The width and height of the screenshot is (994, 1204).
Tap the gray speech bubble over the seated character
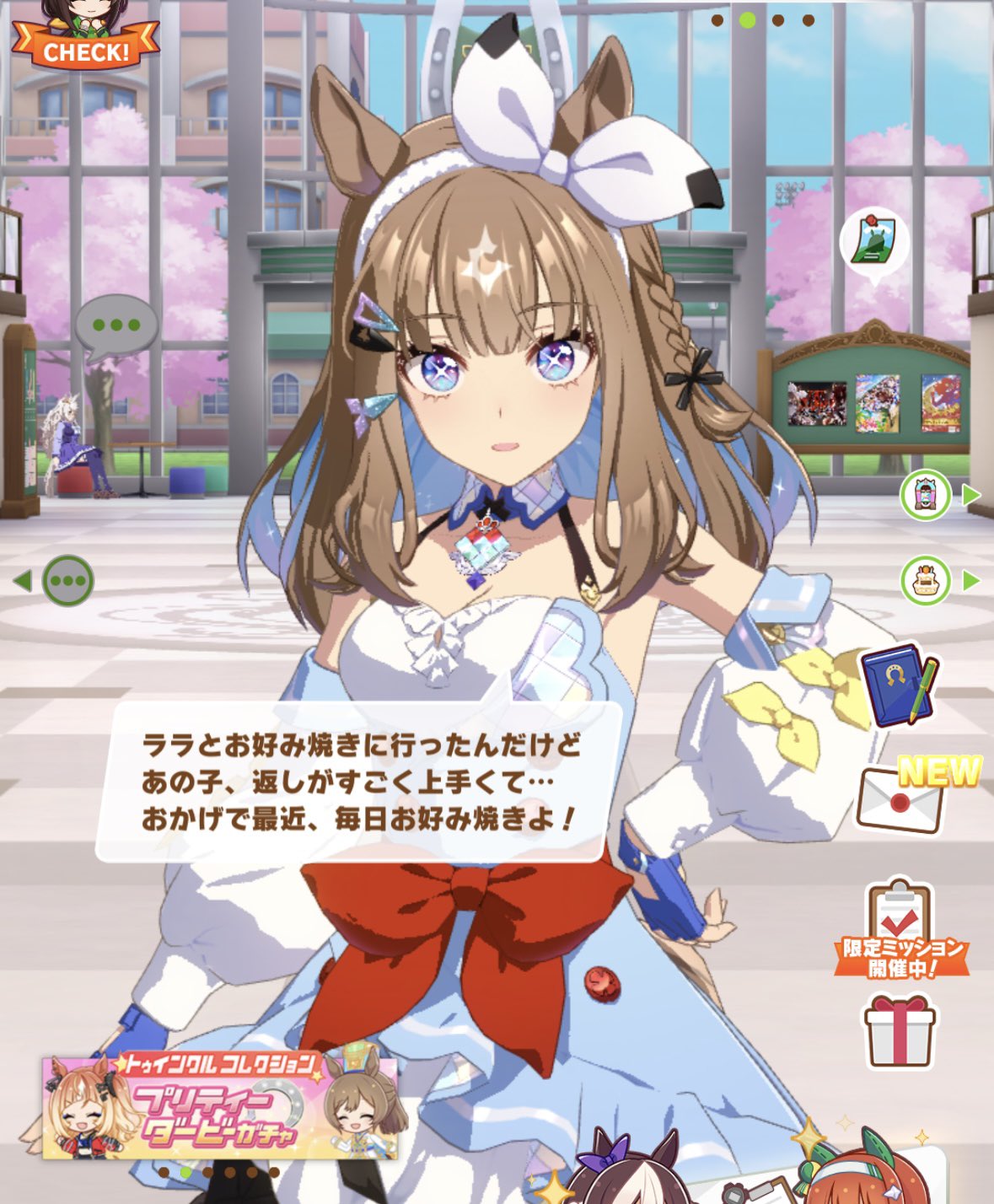coord(116,325)
